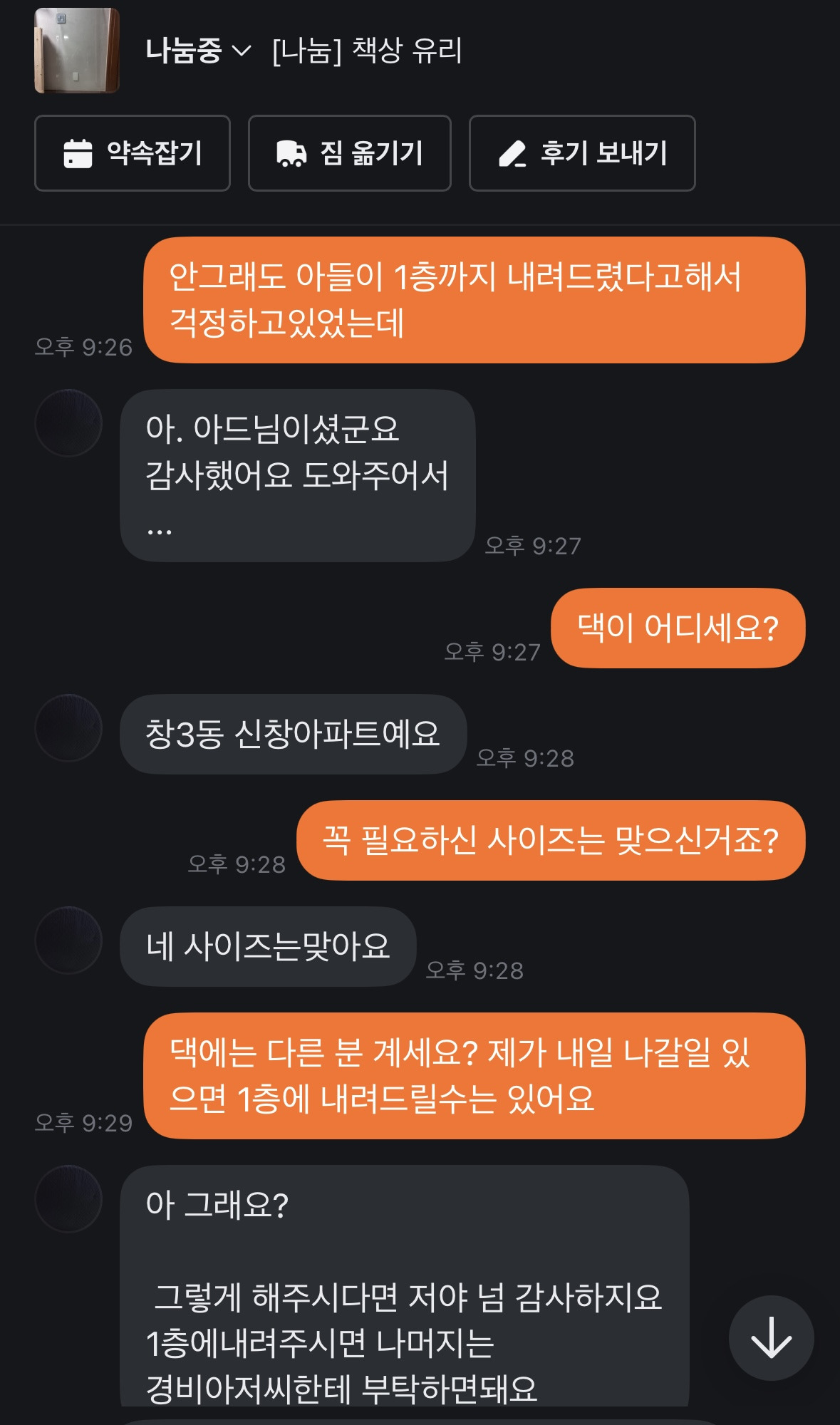Click the truck icon on 짐 옮기기 button
This screenshot has width=840, height=1425.
(x=291, y=154)
